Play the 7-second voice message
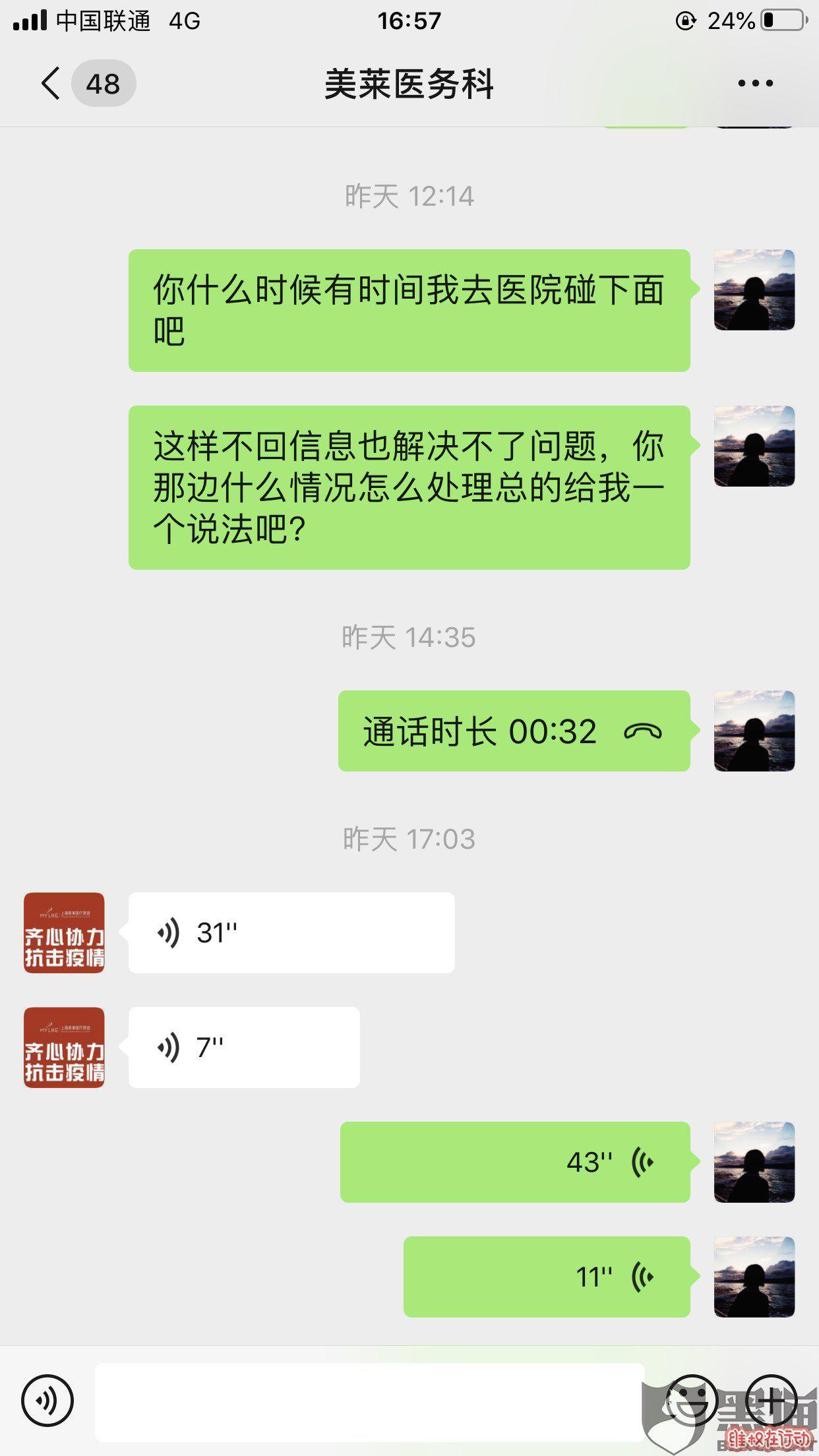Image resolution: width=819 pixels, height=1456 pixels. (243, 1047)
